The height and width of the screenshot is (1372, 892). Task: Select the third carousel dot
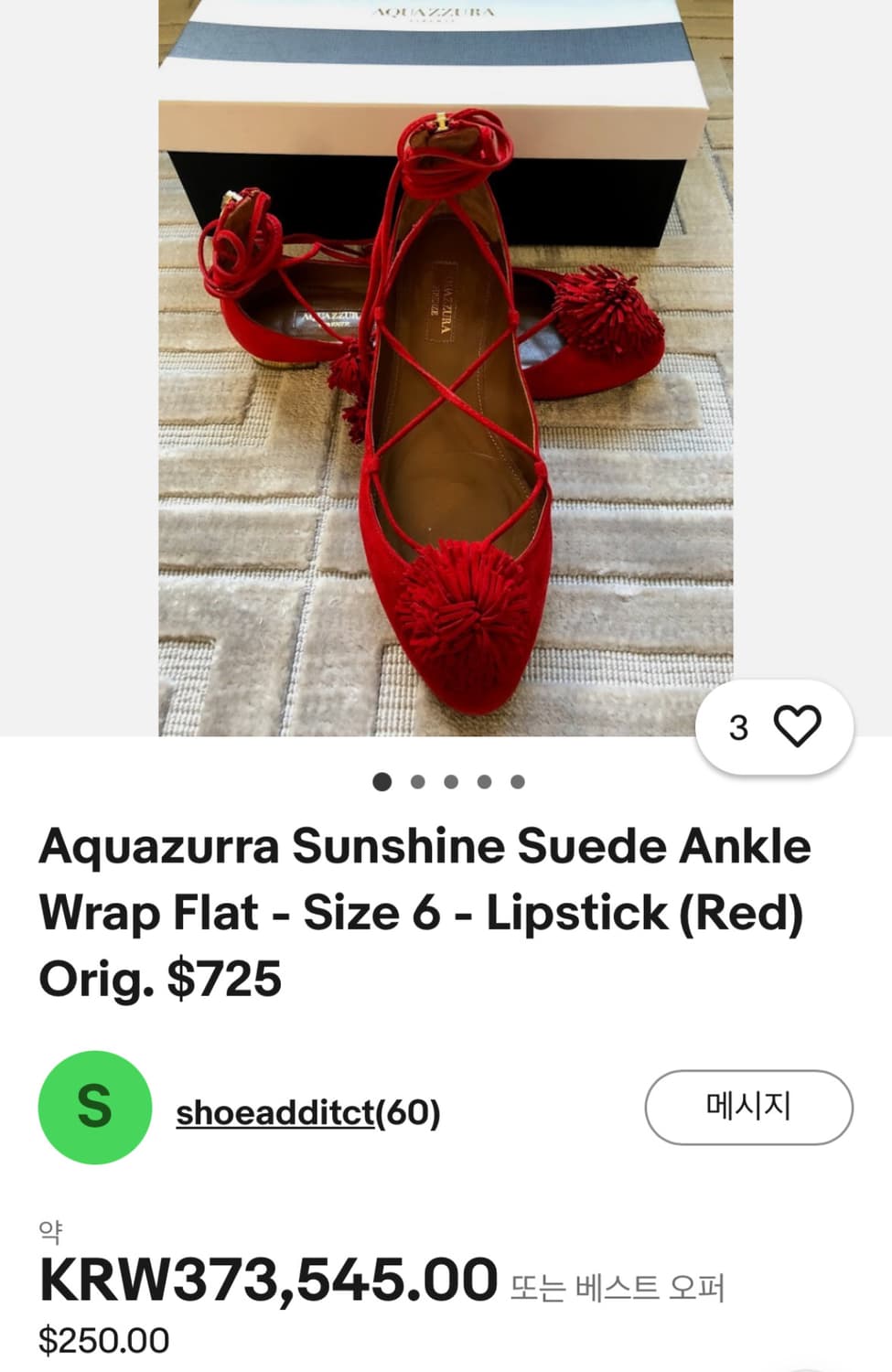click(451, 781)
